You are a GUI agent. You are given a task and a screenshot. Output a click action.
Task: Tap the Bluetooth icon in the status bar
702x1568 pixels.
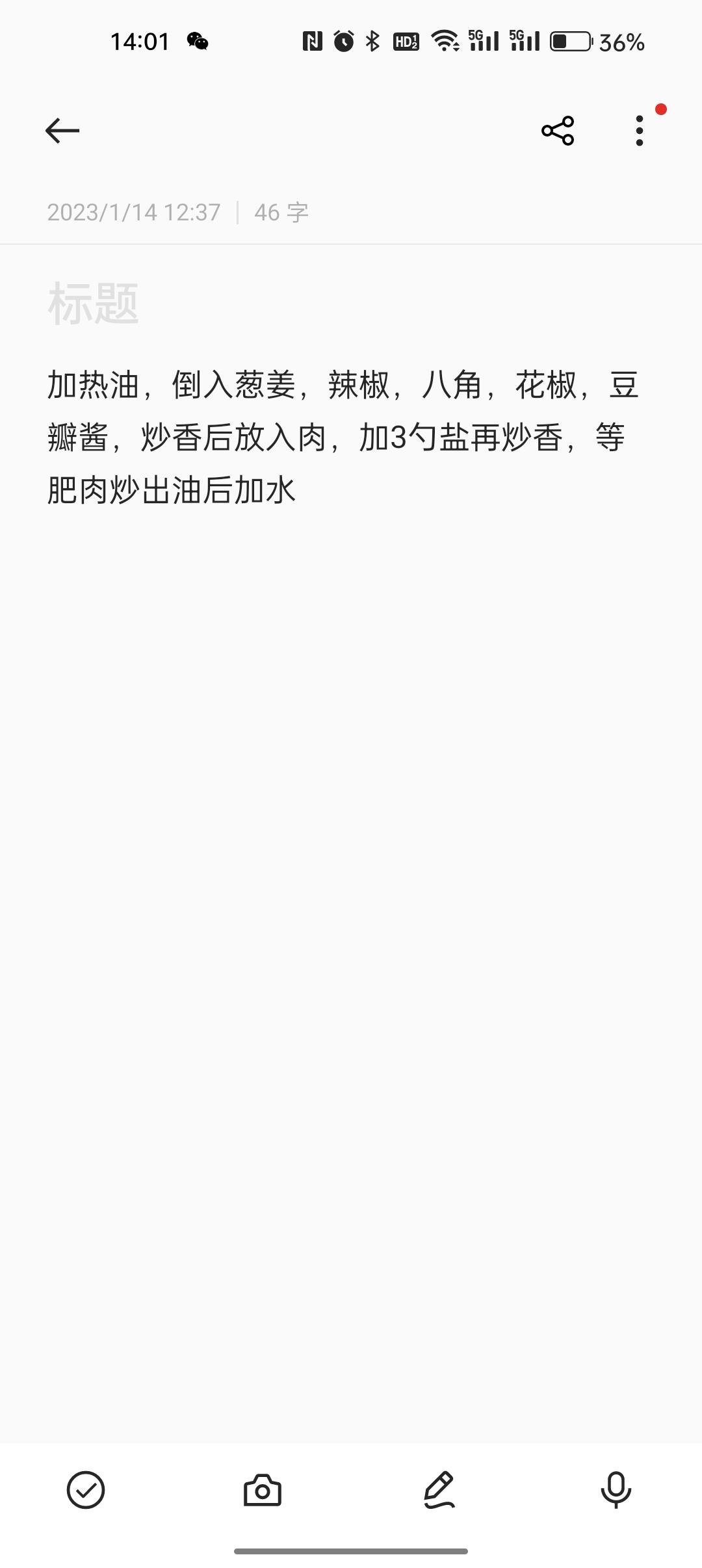pyautogui.click(x=372, y=40)
